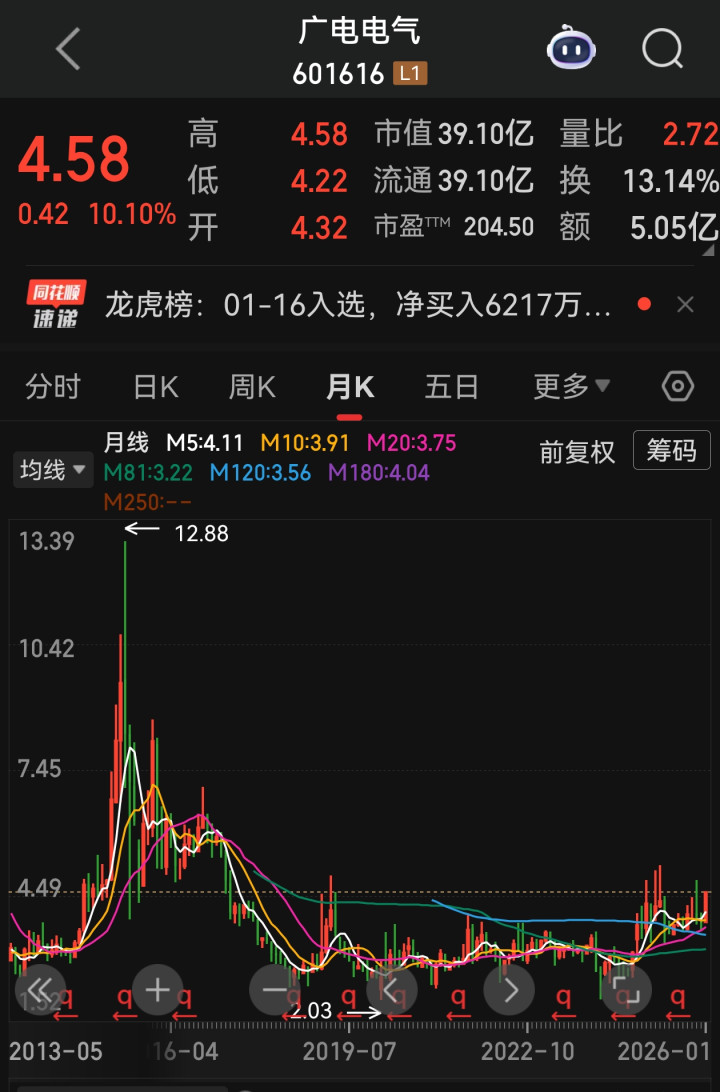Open the 均线 indicator dropdown
The height and width of the screenshot is (1092, 720).
[x=51, y=470]
